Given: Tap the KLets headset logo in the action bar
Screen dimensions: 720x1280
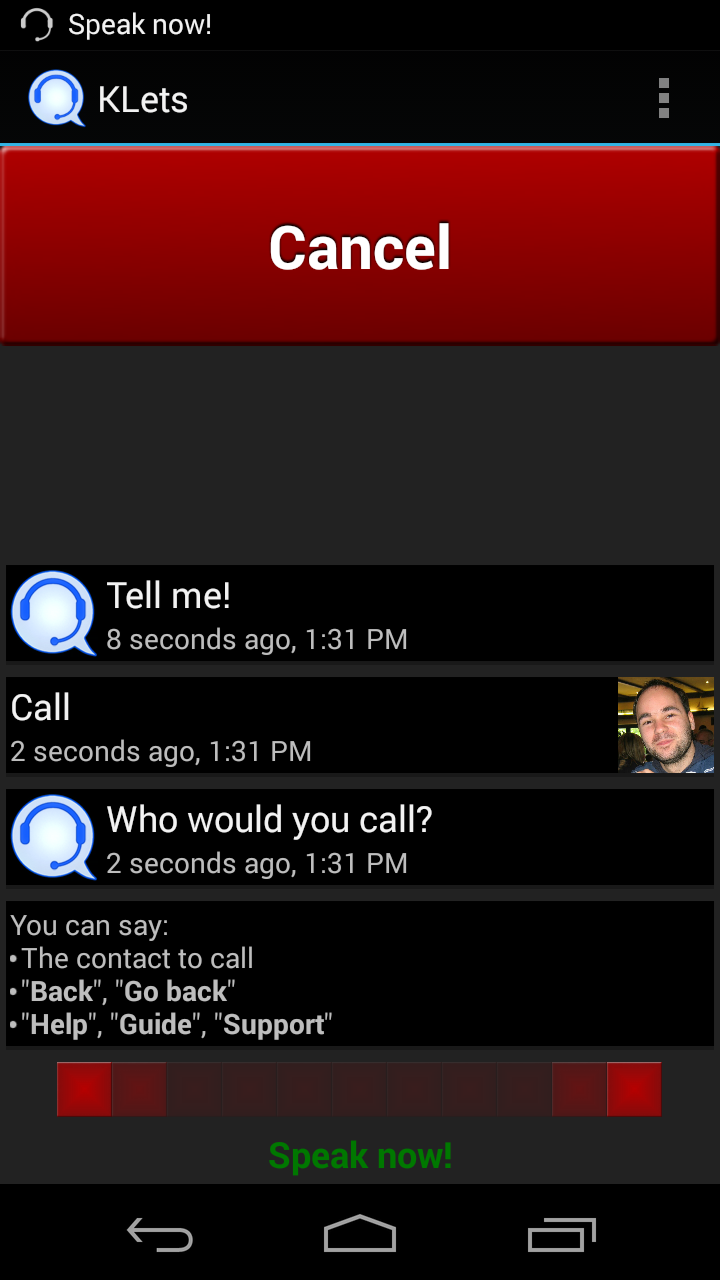Looking at the screenshot, I should tap(57, 98).
